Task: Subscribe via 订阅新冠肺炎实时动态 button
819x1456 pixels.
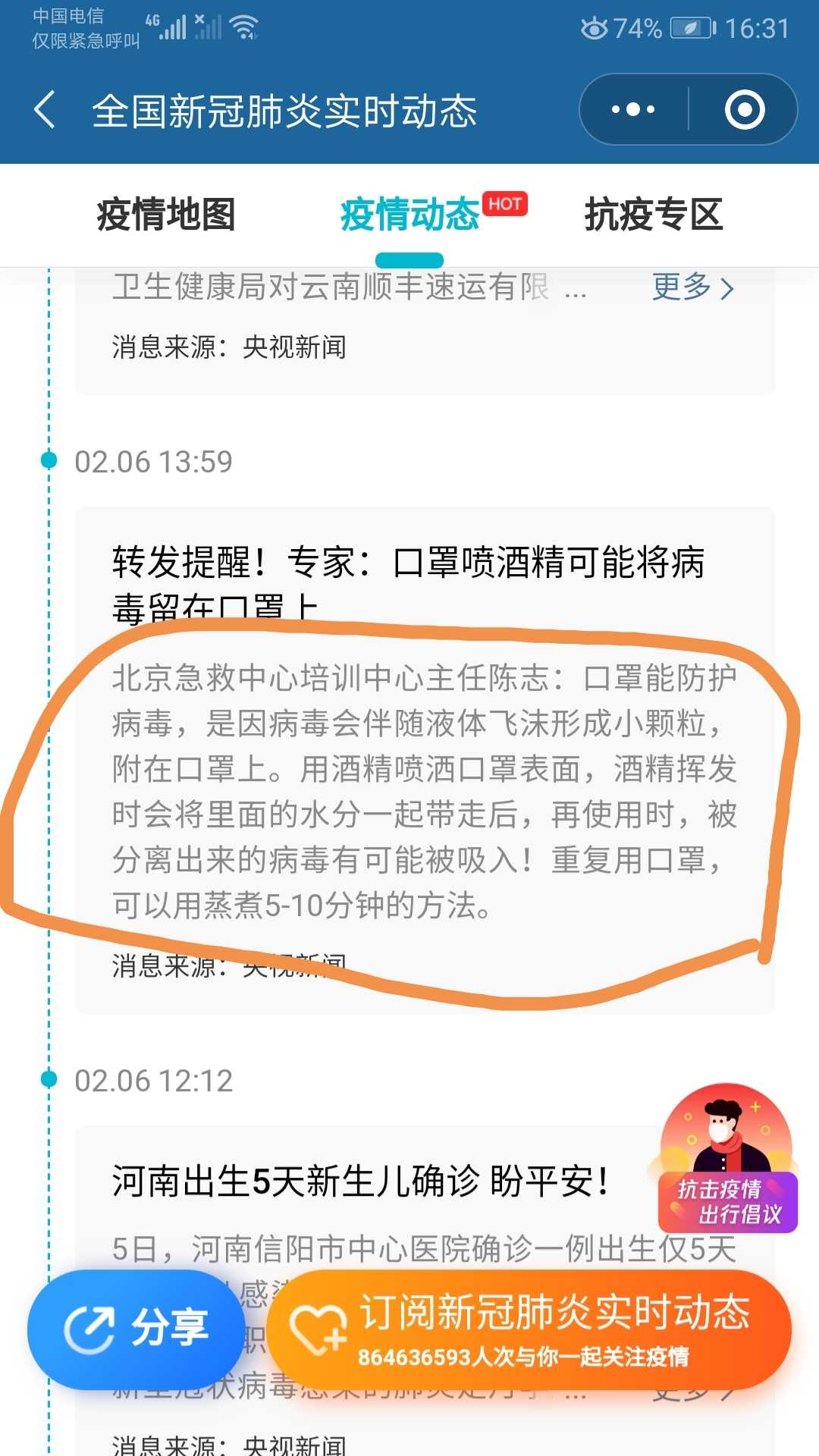Action: [531, 1329]
